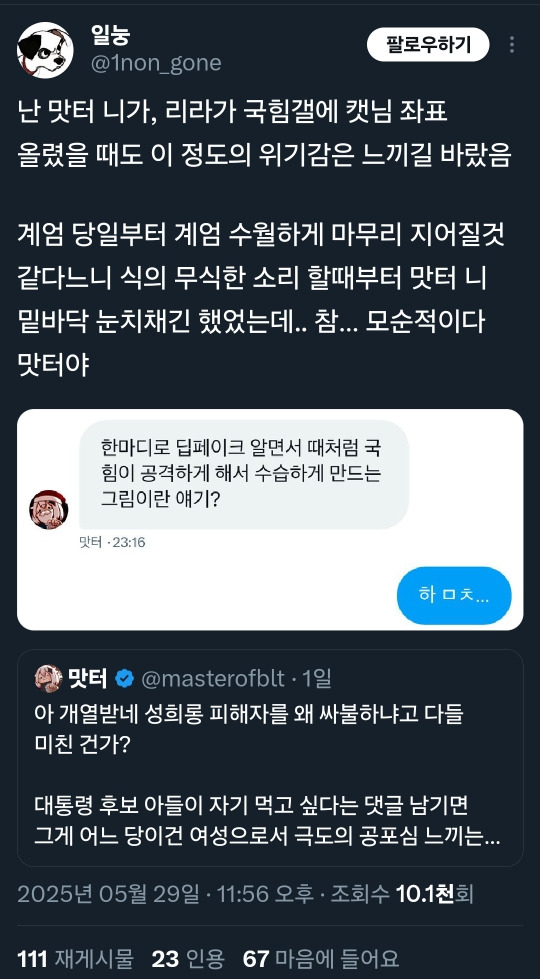Open 일눙's profile picture
The image size is (540, 979).
coord(45,50)
